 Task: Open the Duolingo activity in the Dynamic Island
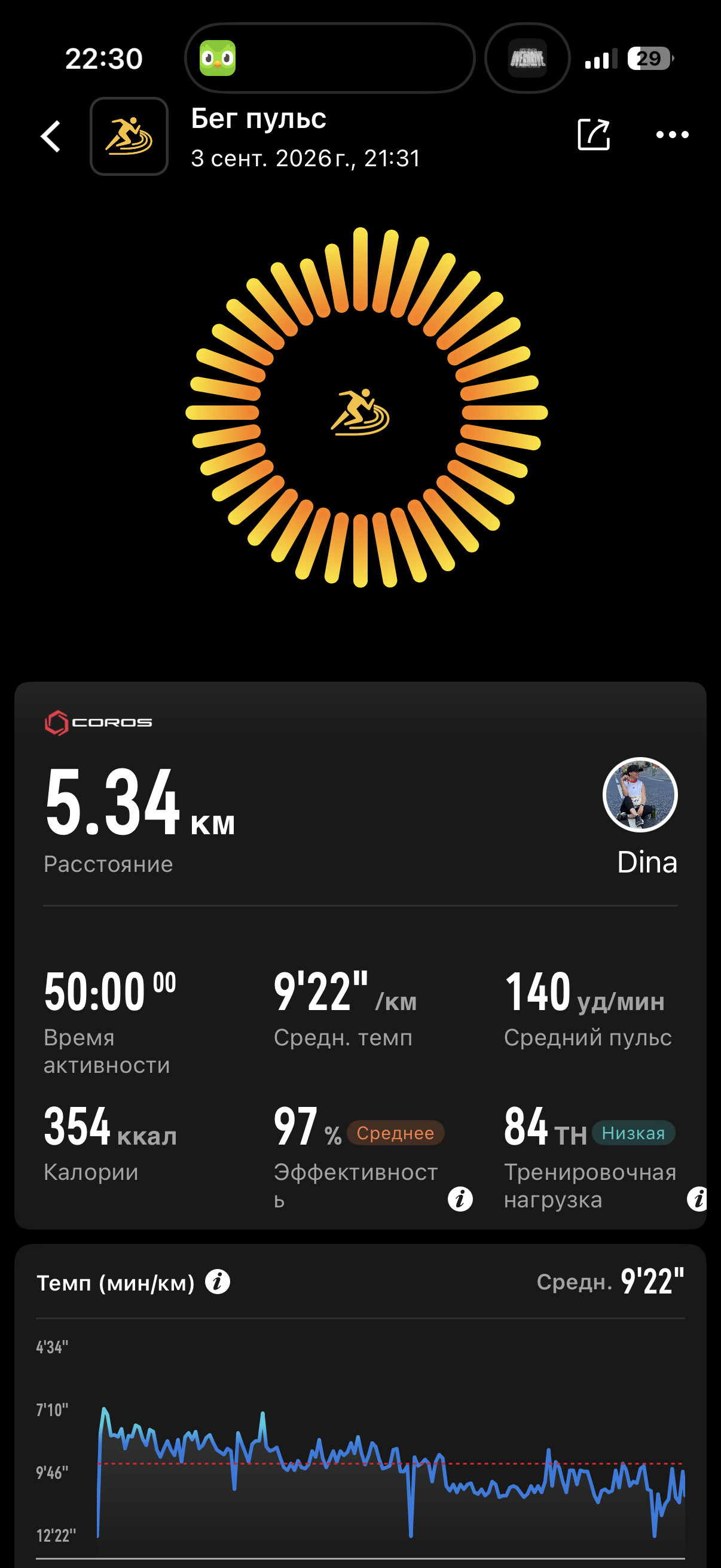[218, 59]
